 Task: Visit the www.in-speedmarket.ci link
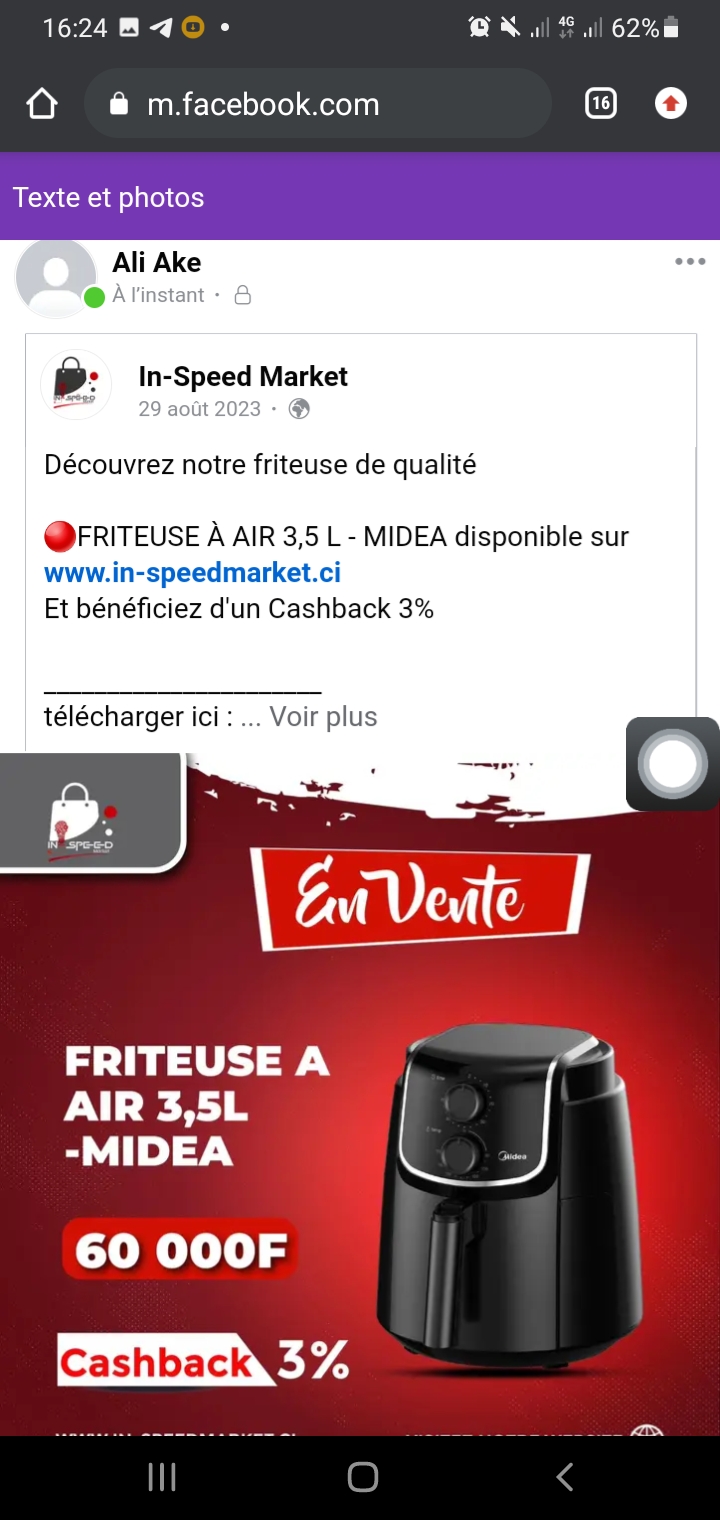click(x=192, y=573)
